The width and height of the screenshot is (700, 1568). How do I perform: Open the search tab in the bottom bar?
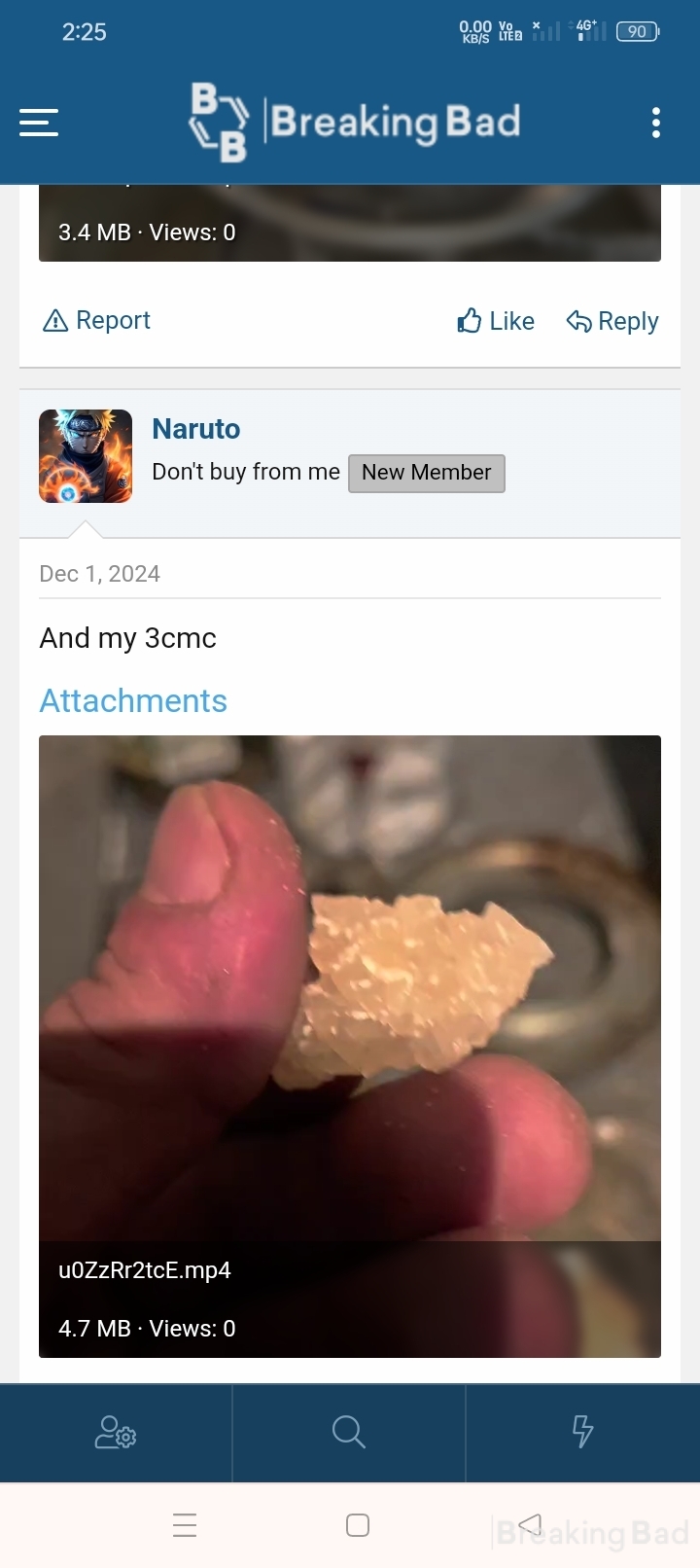point(348,1433)
